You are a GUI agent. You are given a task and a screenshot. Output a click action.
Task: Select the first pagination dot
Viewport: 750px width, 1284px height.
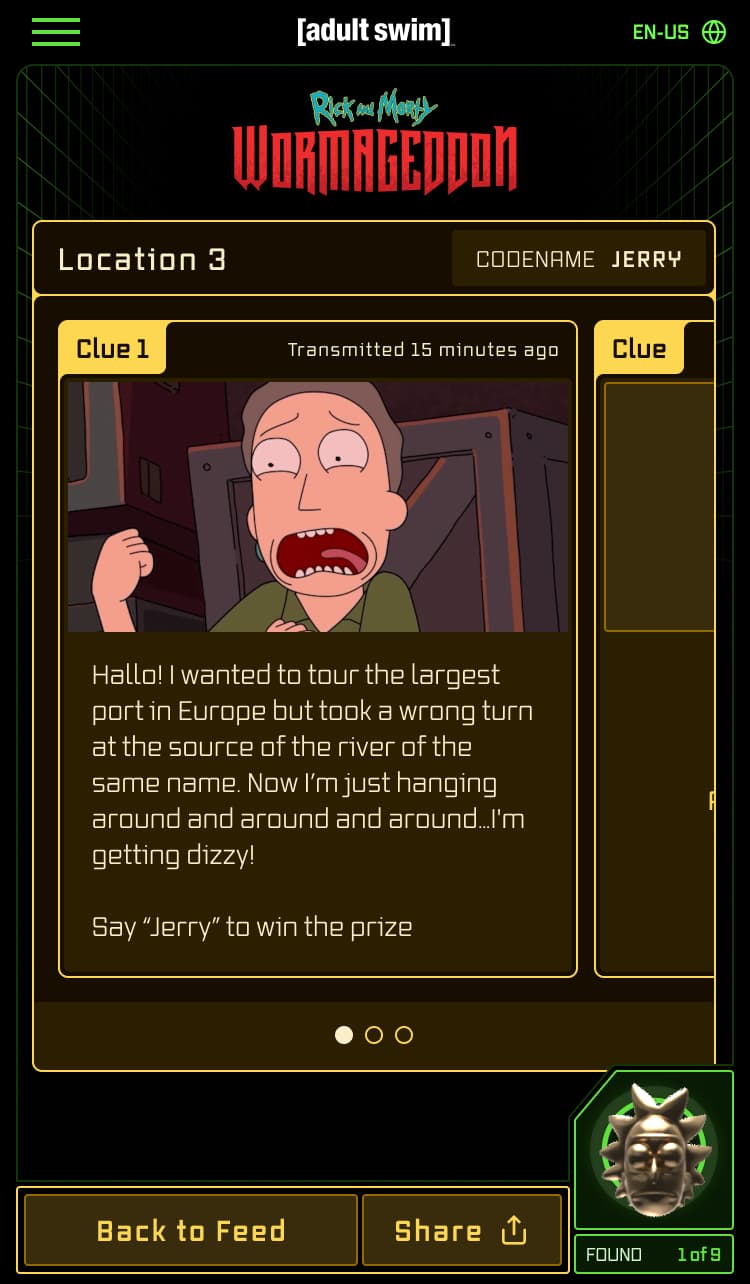click(x=344, y=1035)
